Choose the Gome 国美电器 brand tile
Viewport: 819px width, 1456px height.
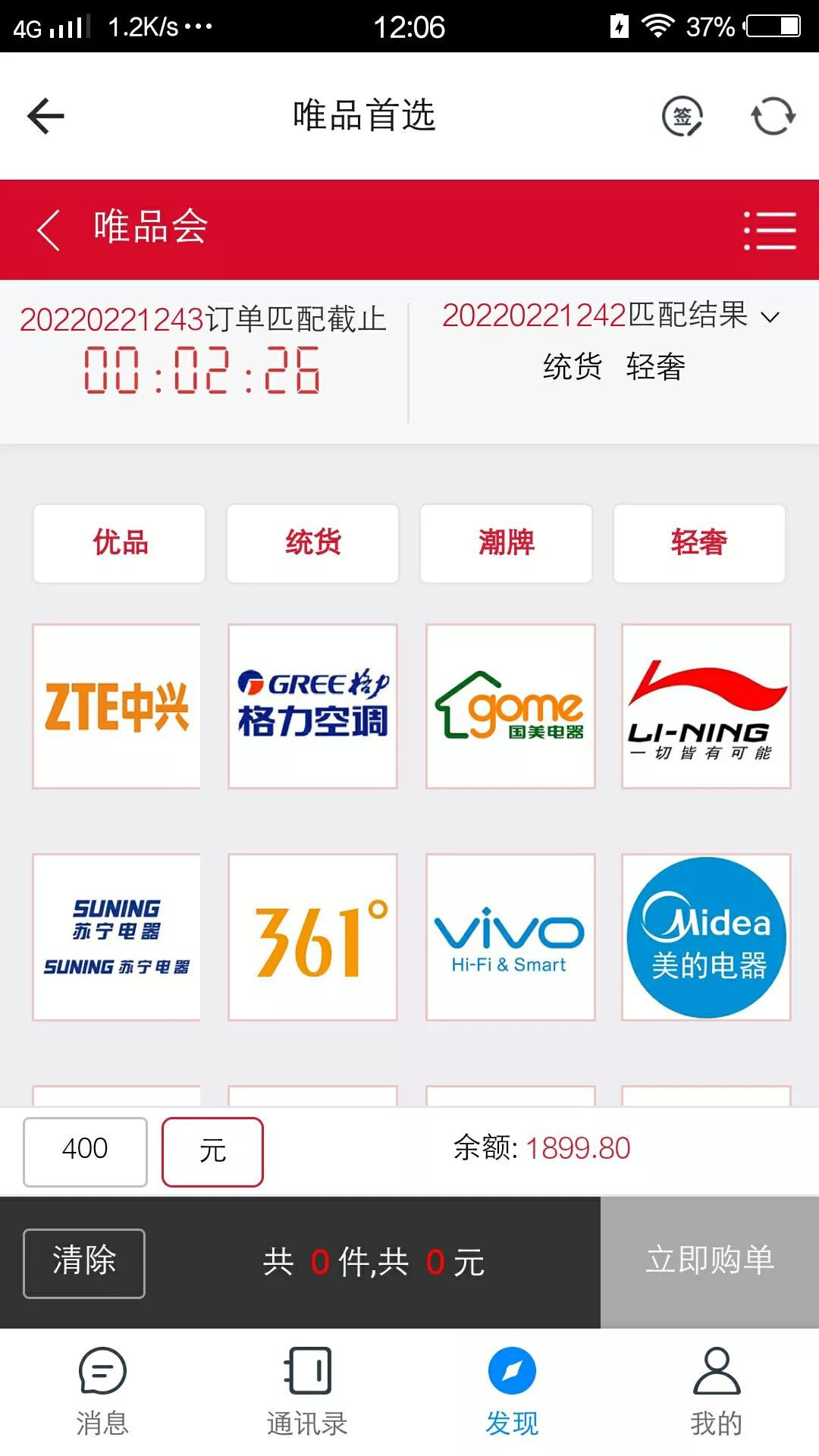click(x=510, y=706)
